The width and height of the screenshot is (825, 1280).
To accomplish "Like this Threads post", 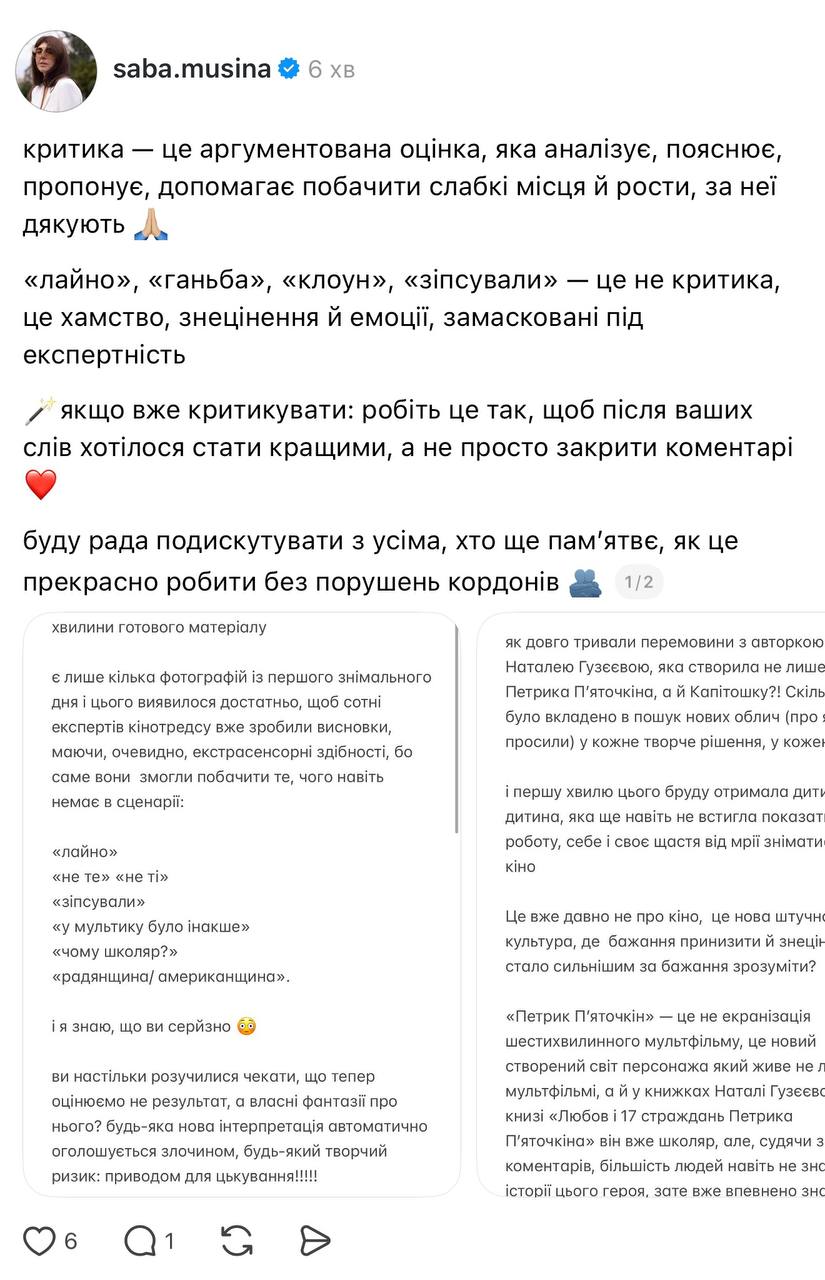I will coord(40,1242).
